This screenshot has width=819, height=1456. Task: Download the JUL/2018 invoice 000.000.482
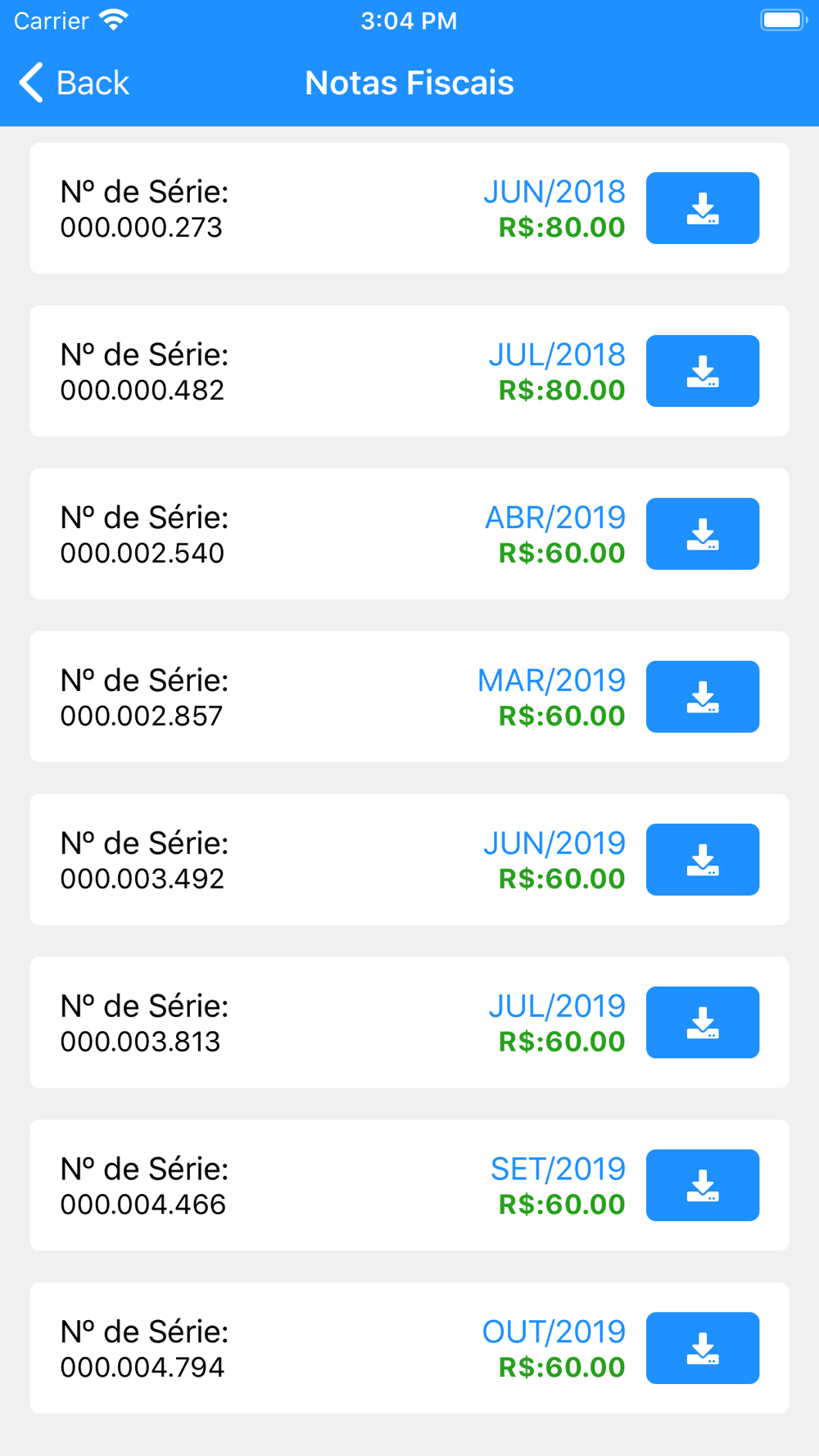(x=703, y=371)
